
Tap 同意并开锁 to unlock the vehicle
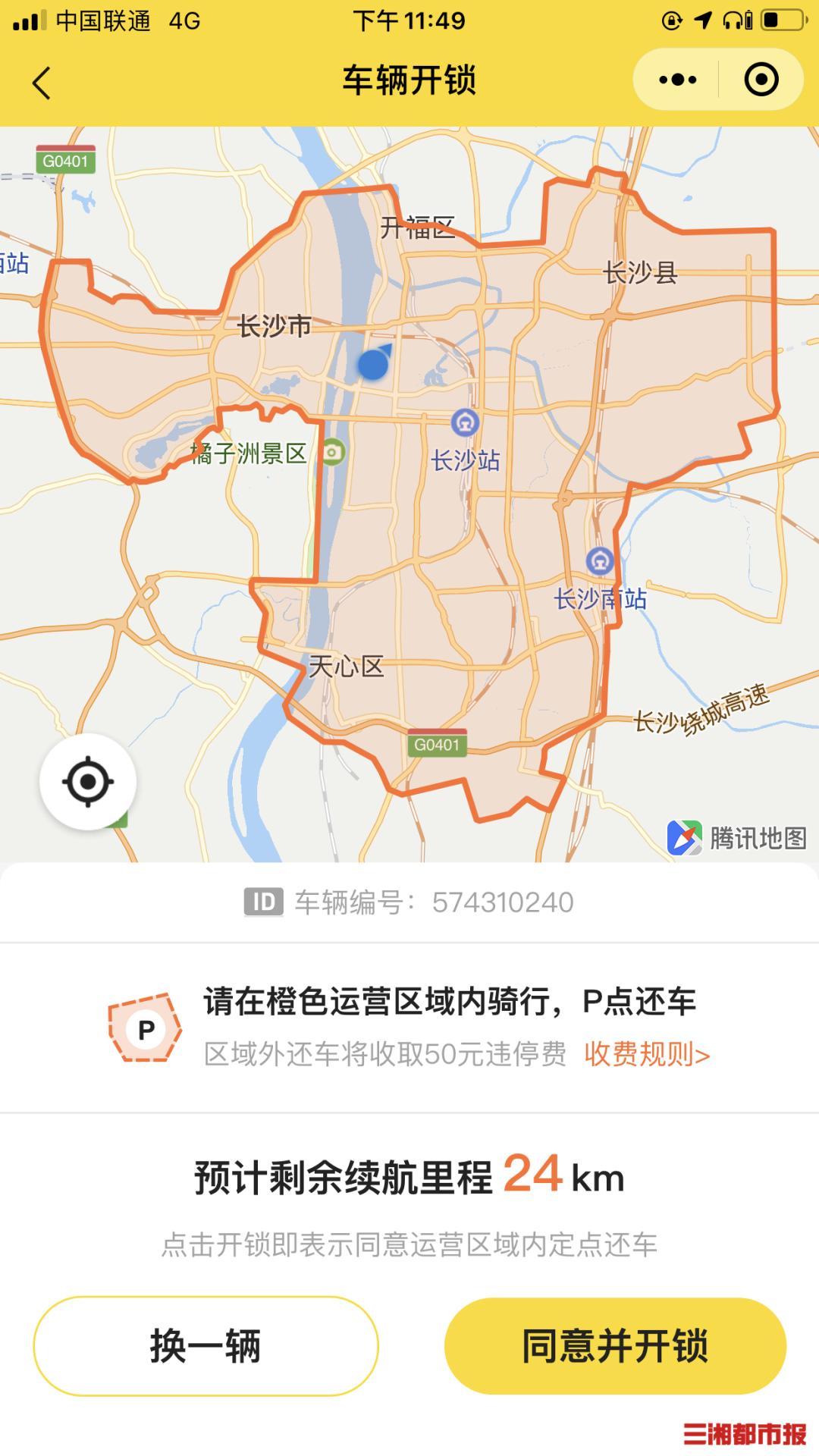(x=615, y=1346)
